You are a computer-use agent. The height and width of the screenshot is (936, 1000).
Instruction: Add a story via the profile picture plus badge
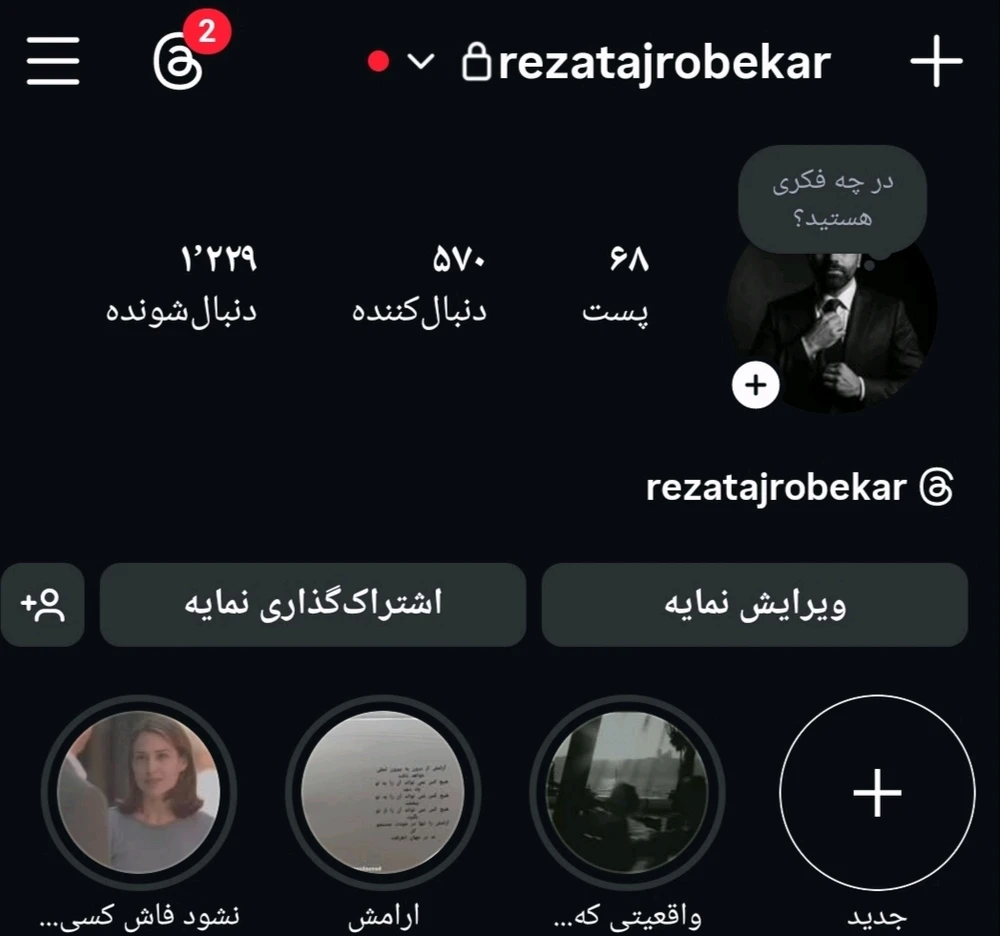[x=755, y=385]
